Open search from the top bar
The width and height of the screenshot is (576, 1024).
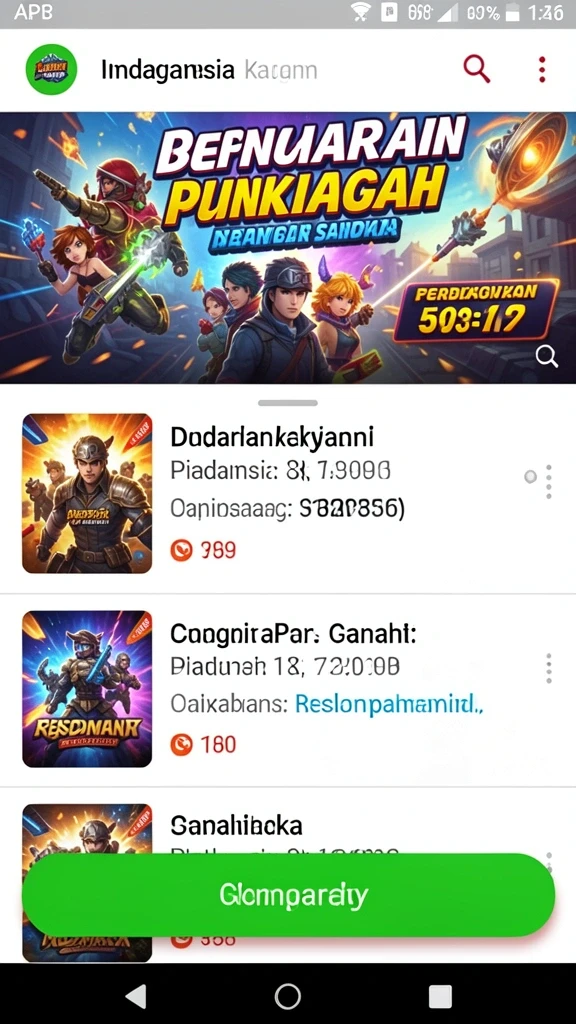pyautogui.click(x=477, y=69)
